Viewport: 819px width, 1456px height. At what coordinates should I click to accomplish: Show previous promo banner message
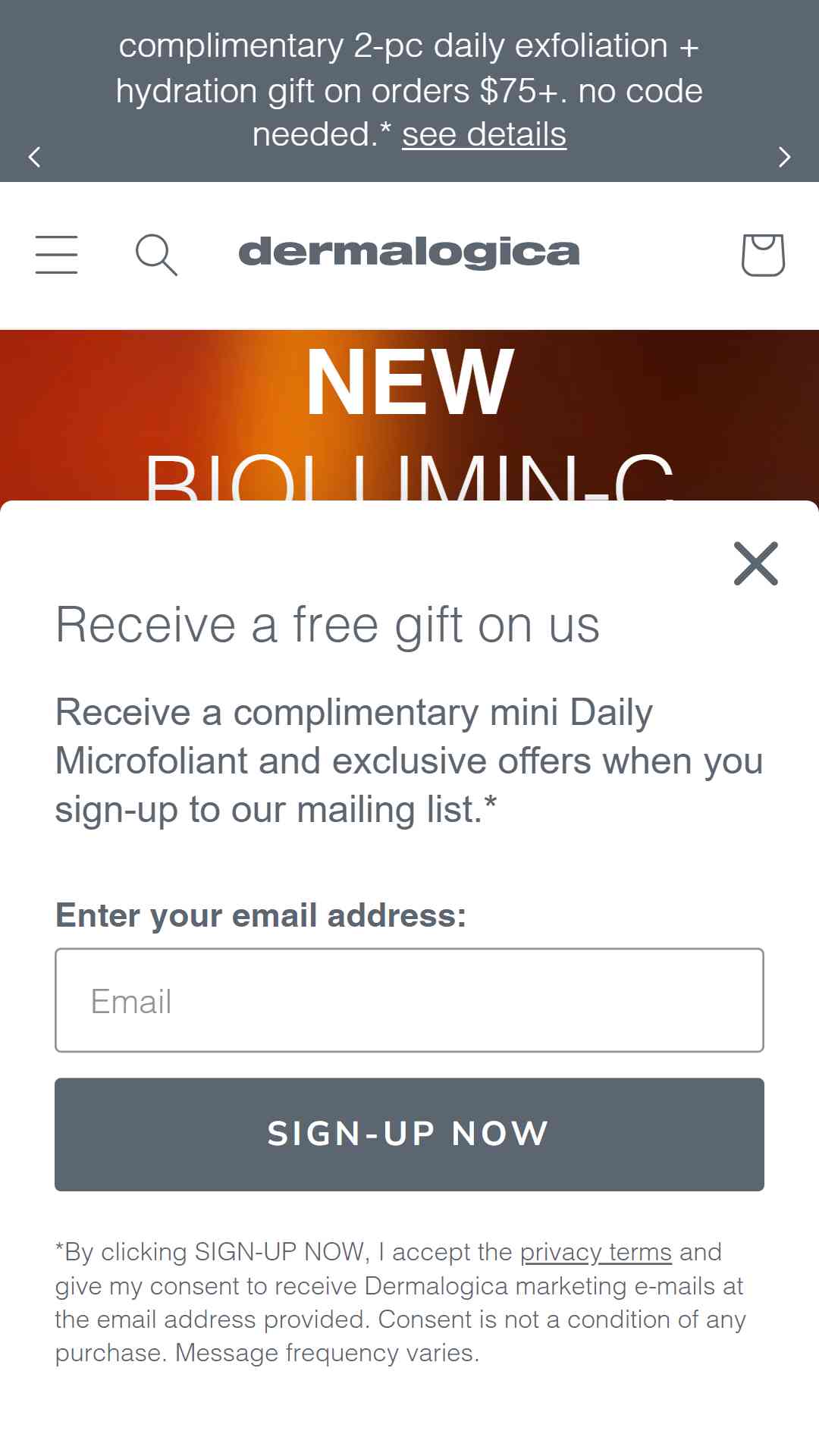click(x=34, y=157)
